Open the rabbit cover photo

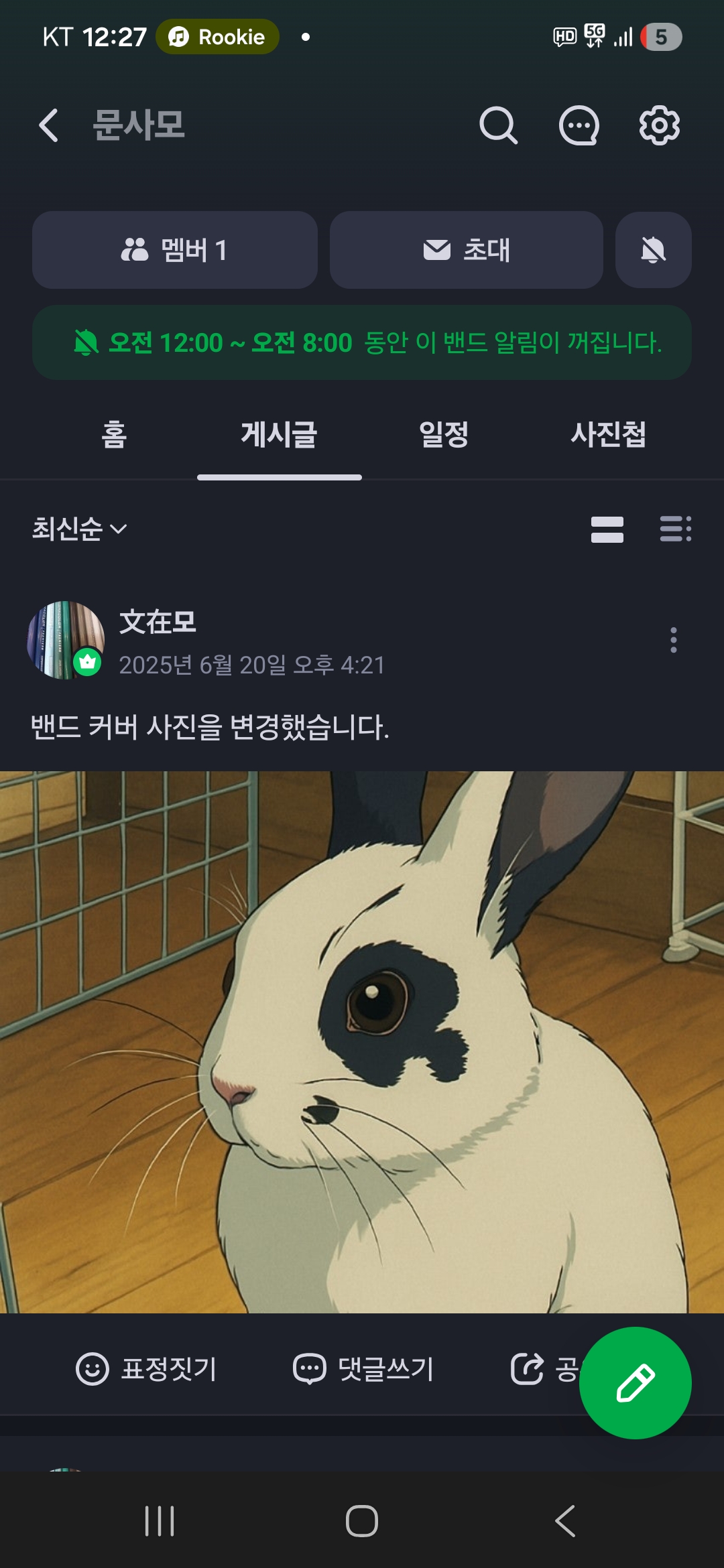click(362, 1042)
